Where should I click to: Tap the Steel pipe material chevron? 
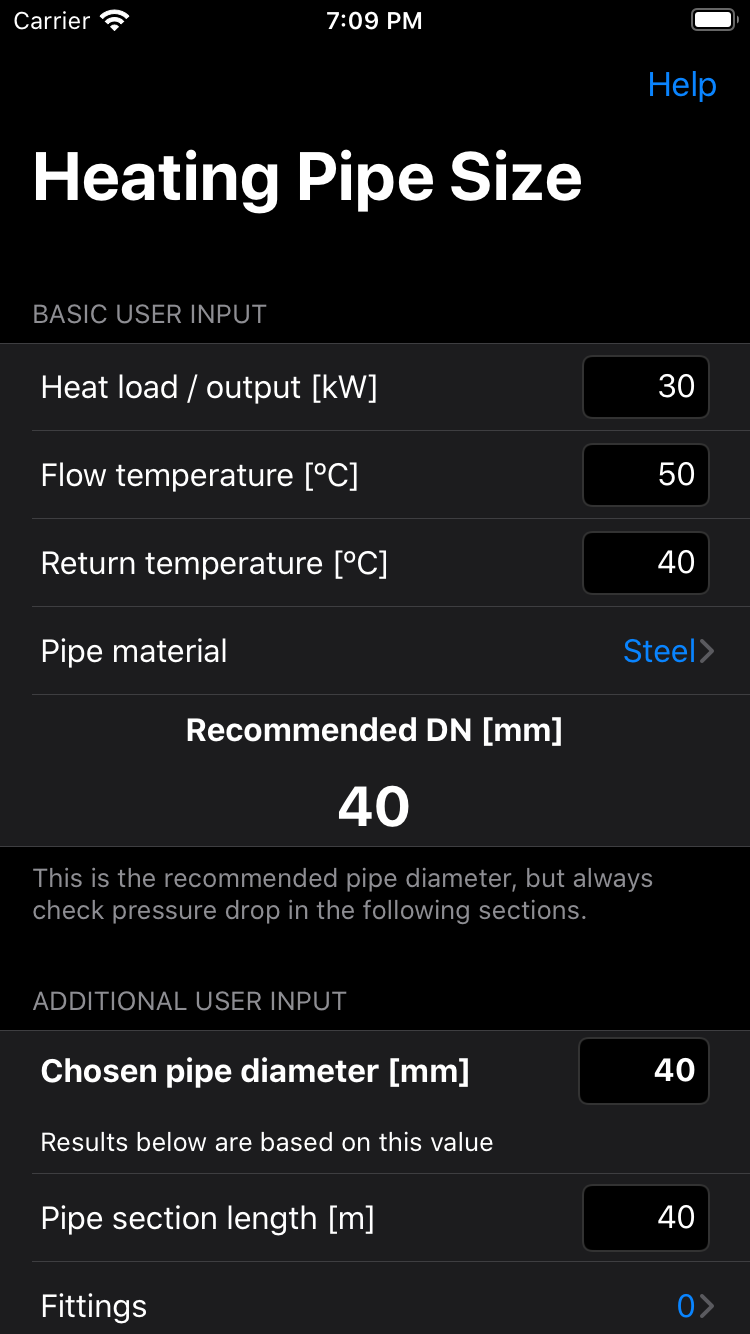706,651
